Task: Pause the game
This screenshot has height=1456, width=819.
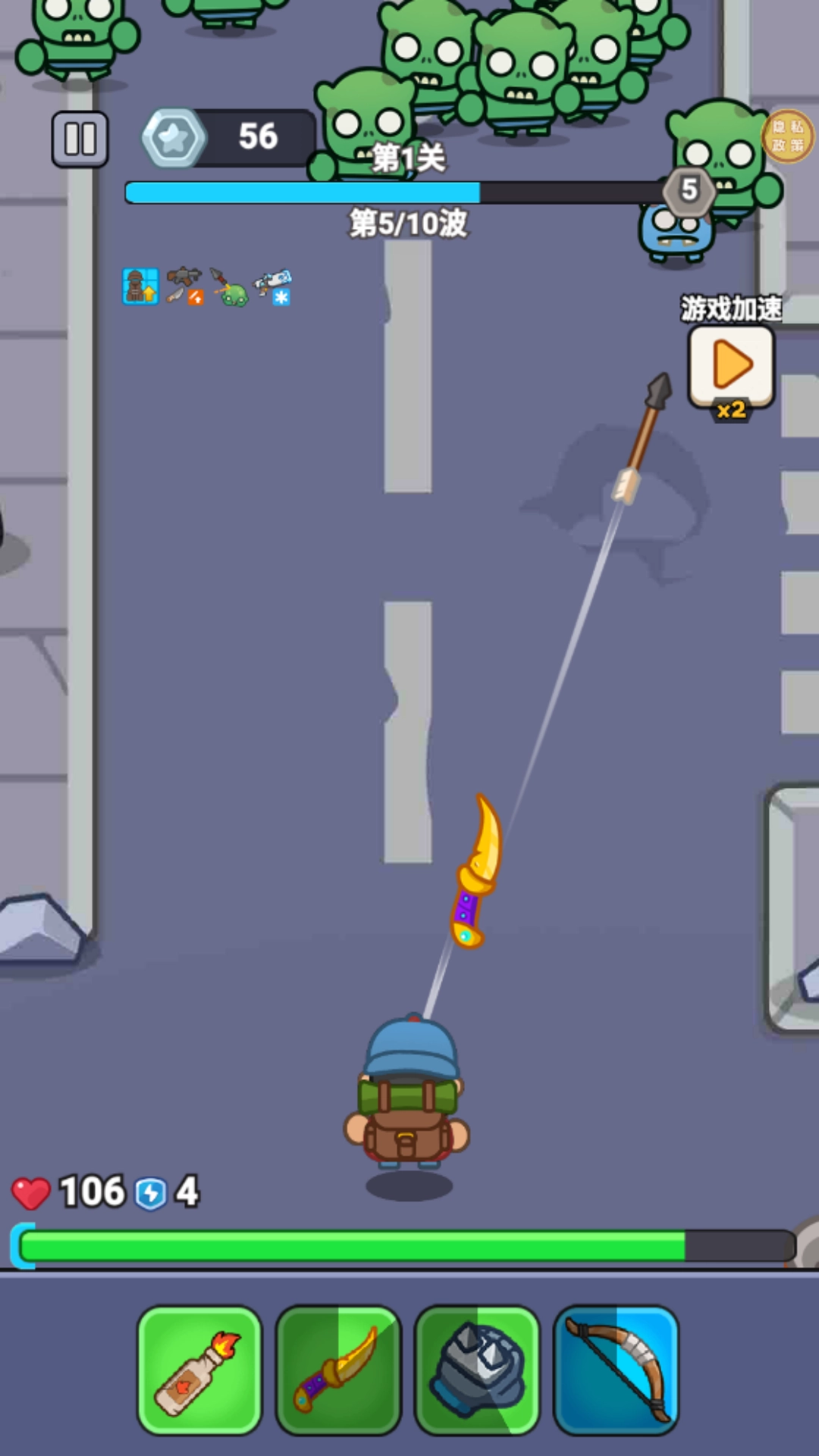Action: [x=80, y=140]
